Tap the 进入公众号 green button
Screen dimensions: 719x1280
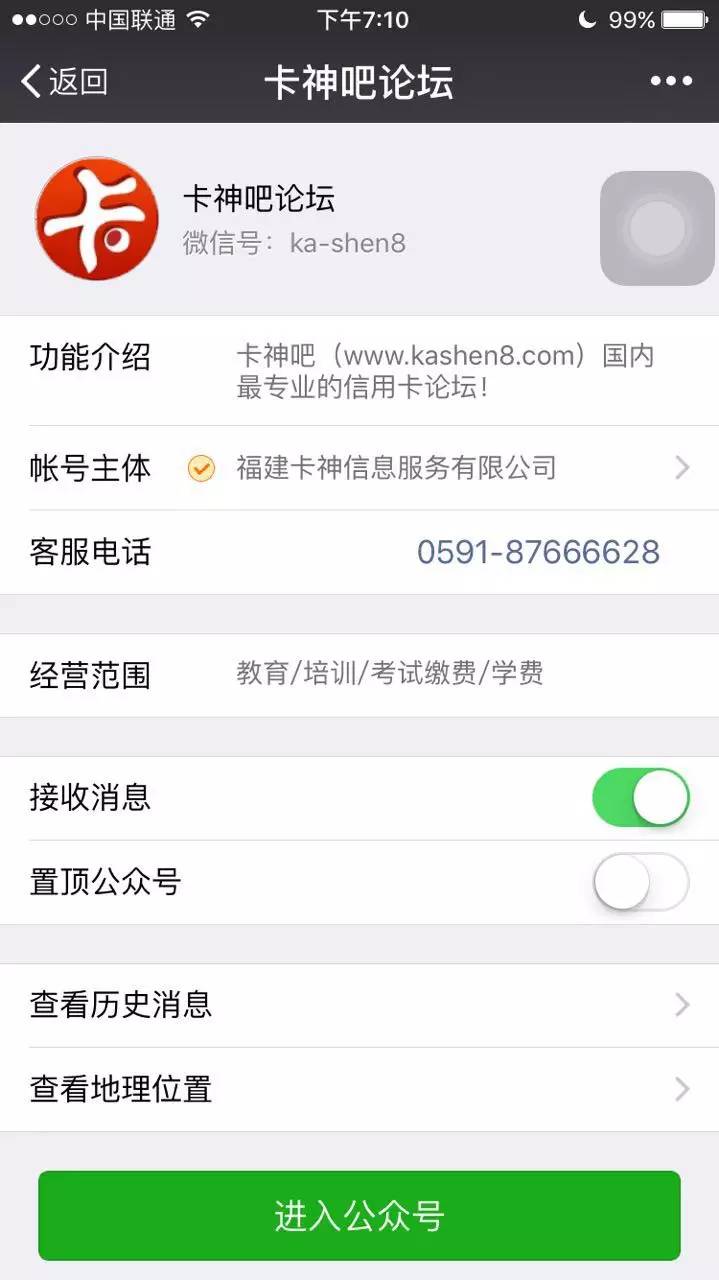tap(360, 1215)
